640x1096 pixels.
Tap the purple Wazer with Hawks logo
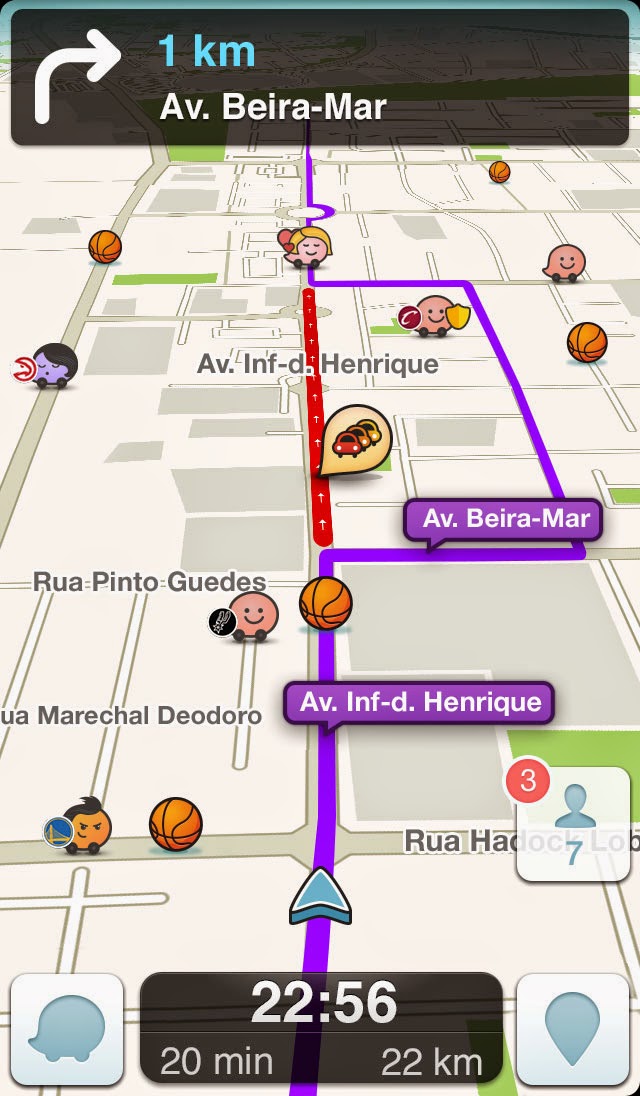(x=50, y=366)
